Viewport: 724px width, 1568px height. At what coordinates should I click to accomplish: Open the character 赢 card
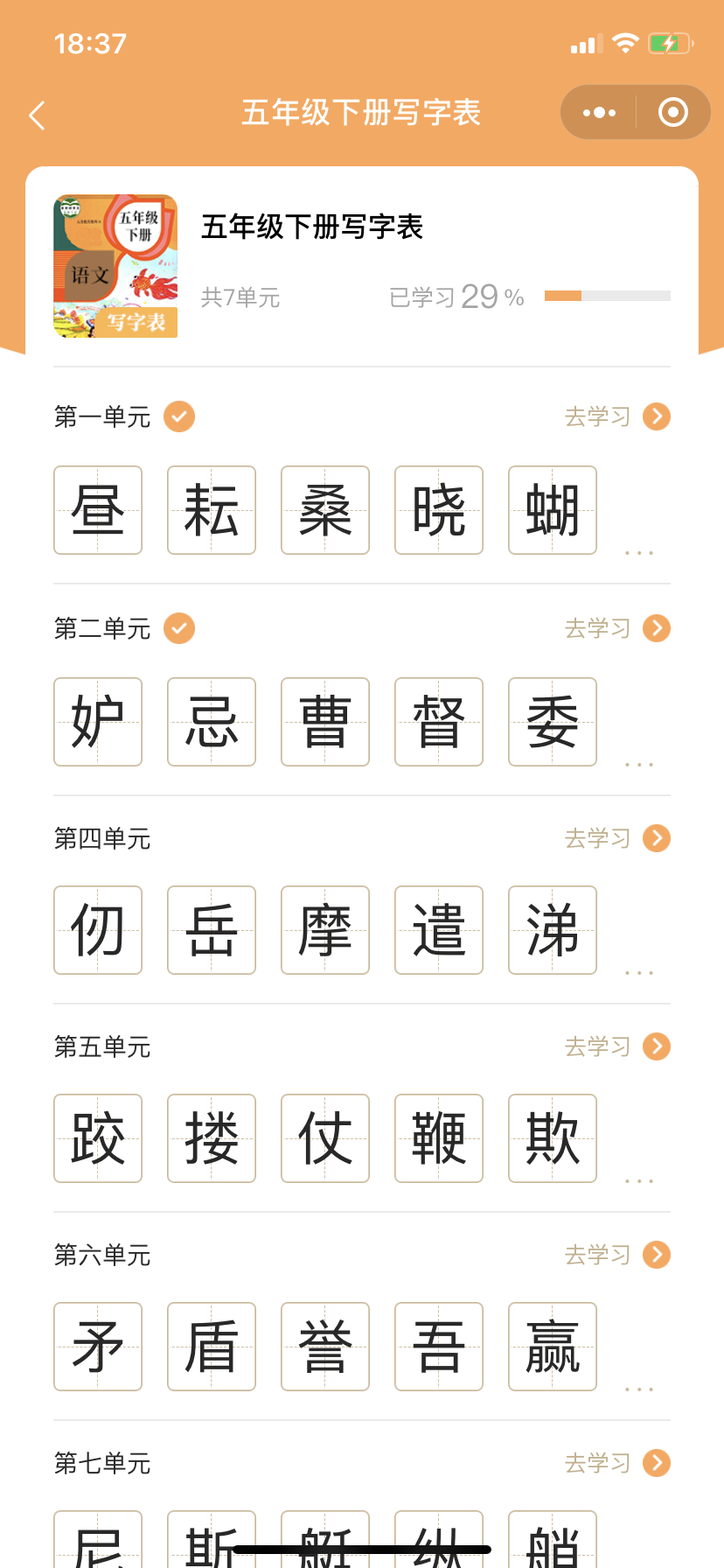(553, 1347)
